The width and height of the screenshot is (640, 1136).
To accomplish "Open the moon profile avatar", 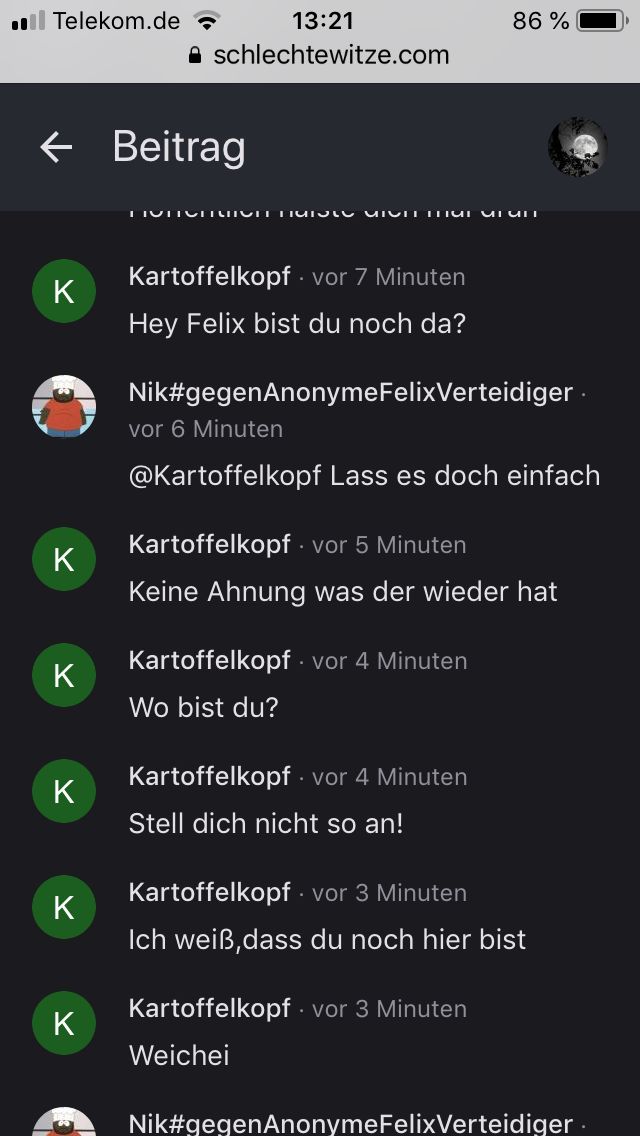I will [x=578, y=148].
